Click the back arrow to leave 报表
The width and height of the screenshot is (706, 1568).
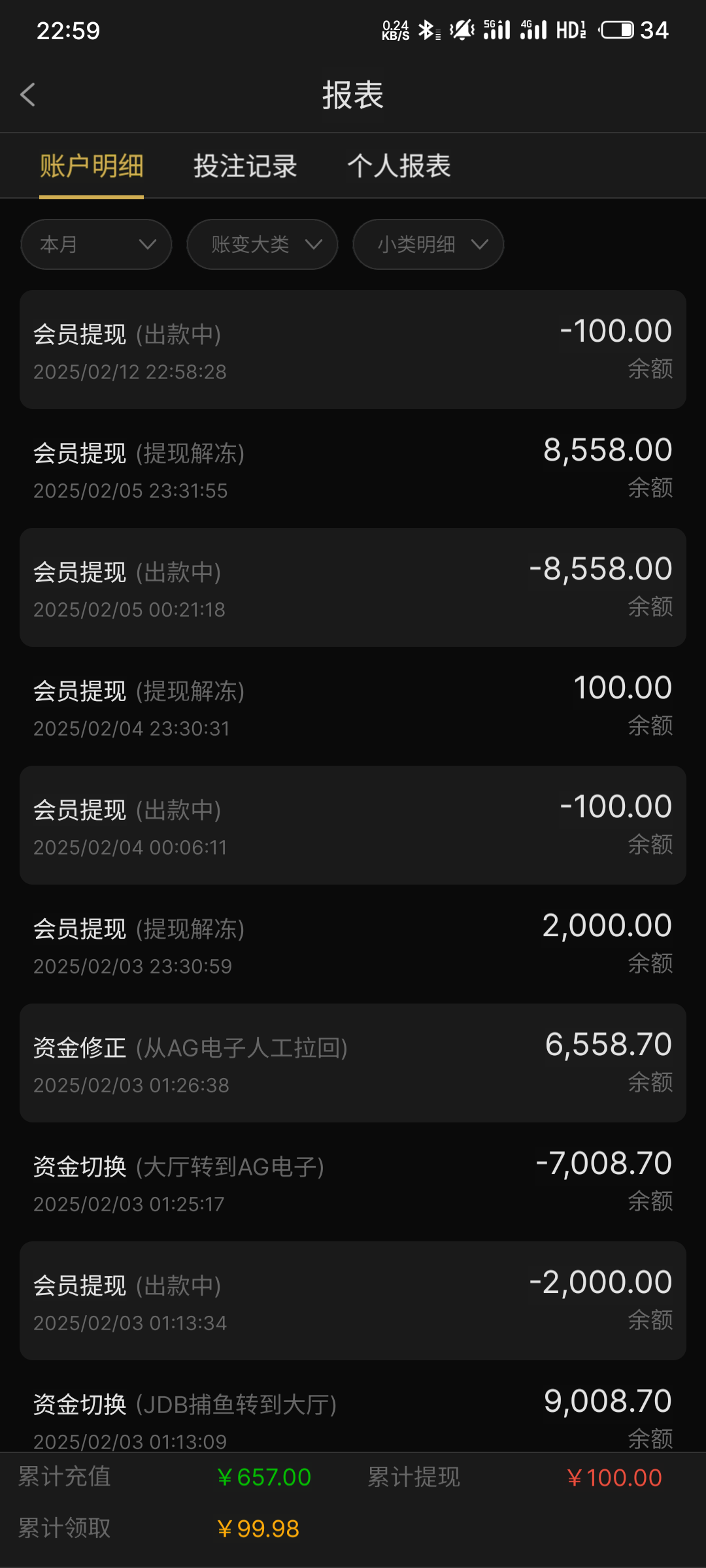(x=28, y=95)
